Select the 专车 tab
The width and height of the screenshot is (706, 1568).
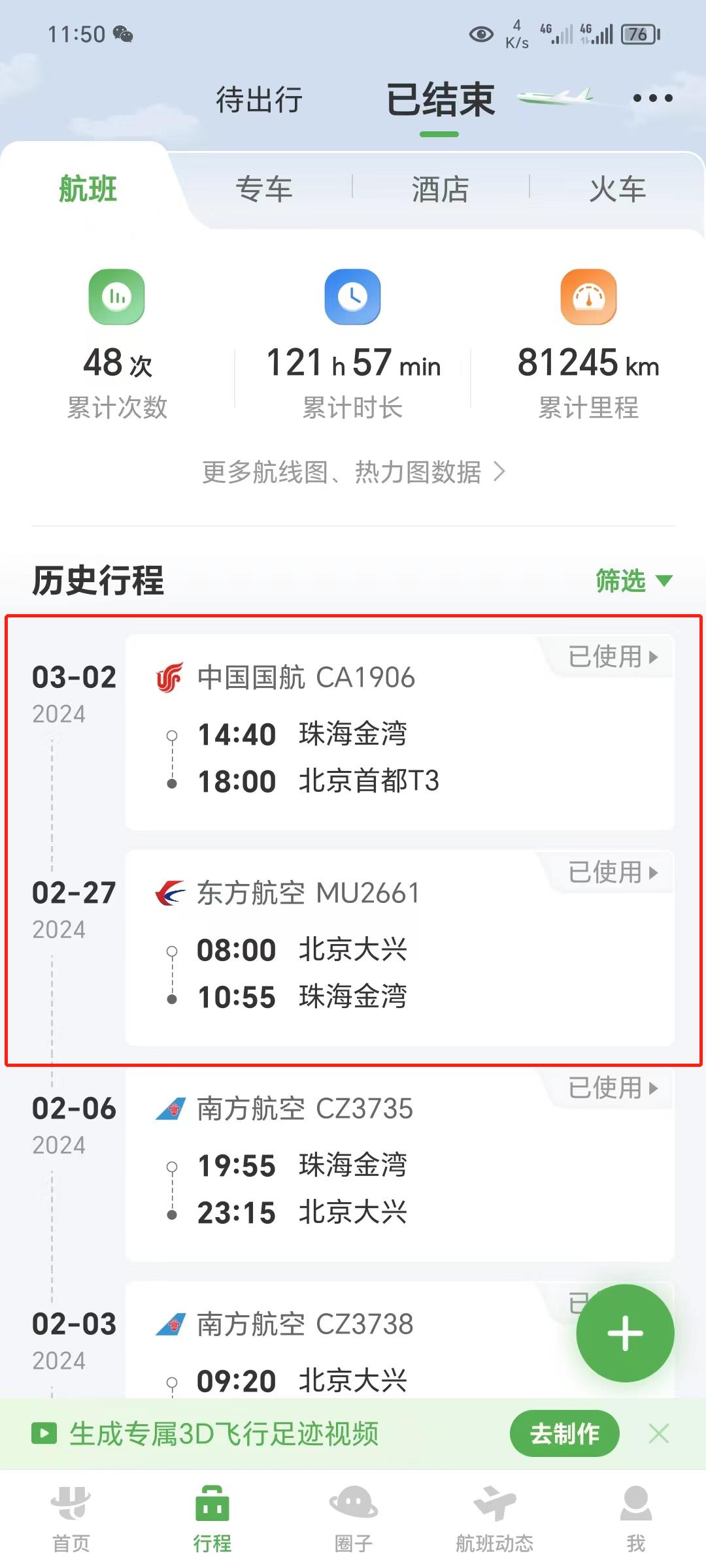click(264, 189)
